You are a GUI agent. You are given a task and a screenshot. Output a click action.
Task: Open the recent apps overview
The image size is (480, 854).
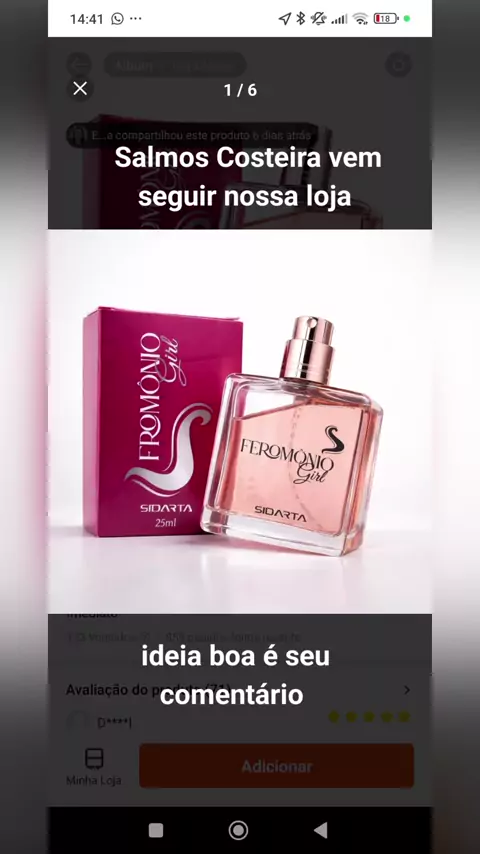pos(156,830)
